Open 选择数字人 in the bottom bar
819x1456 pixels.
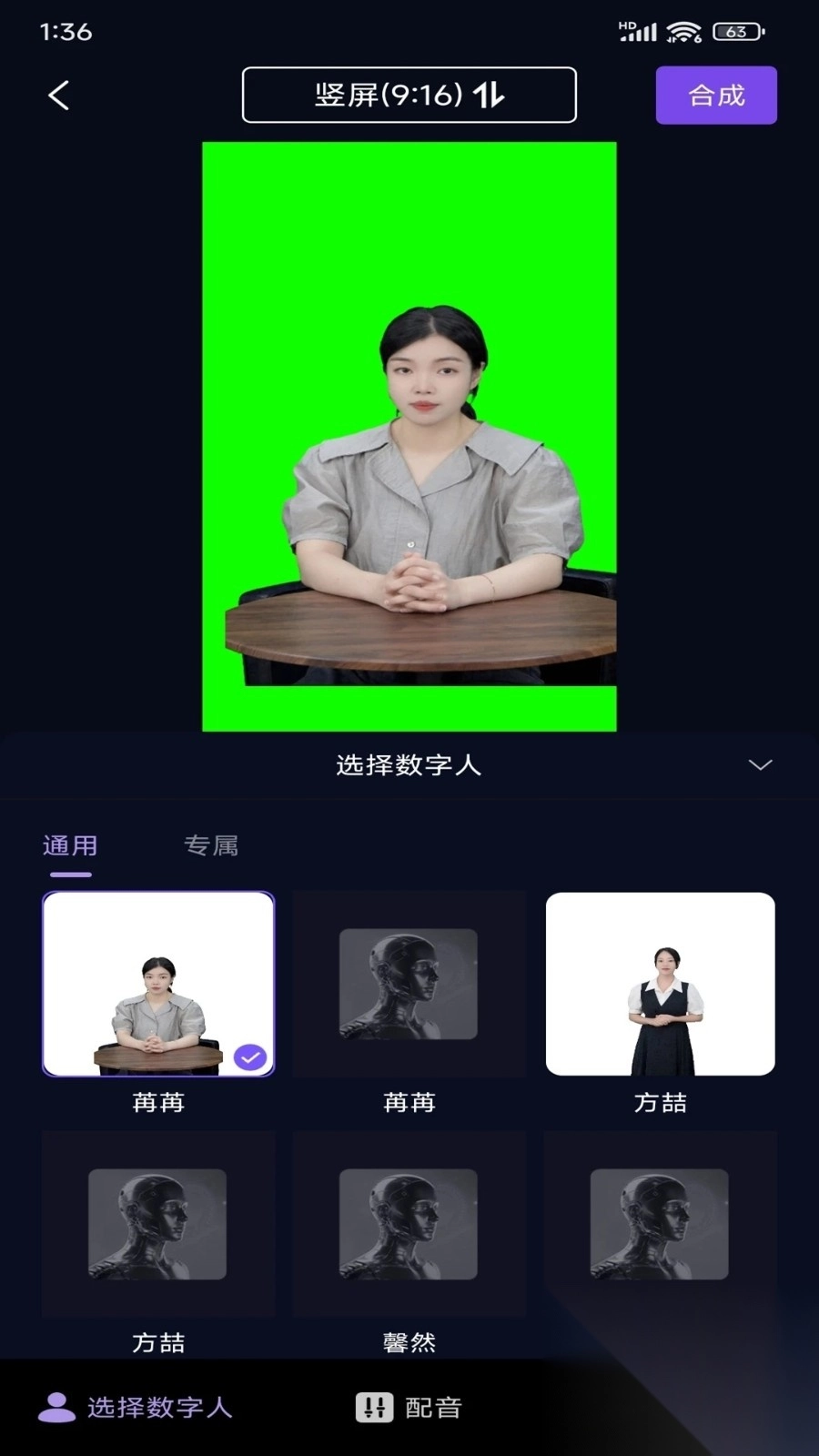pyautogui.click(x=136, y=1407)
